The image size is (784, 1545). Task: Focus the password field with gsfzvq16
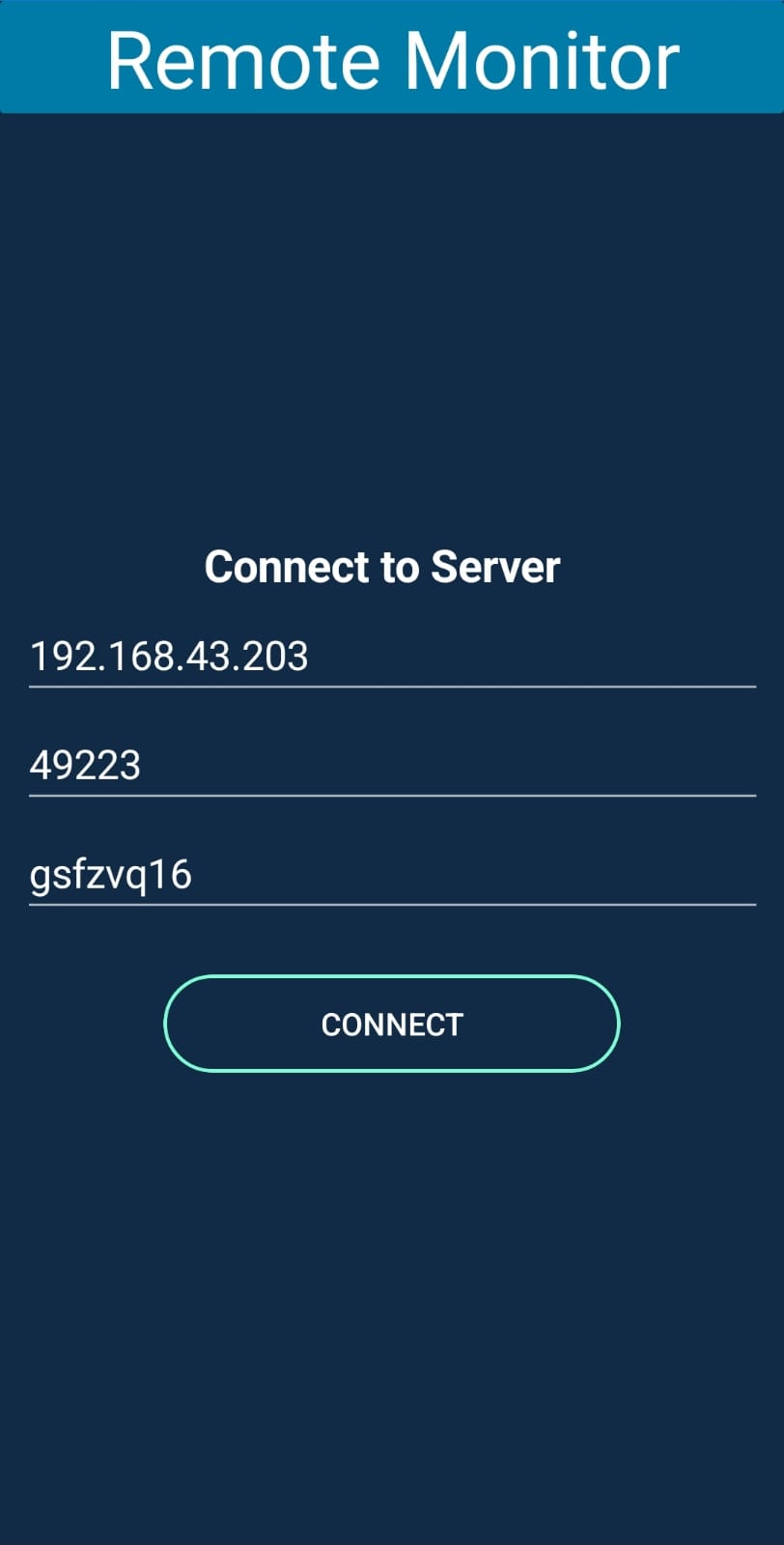[x=391, y=875]
